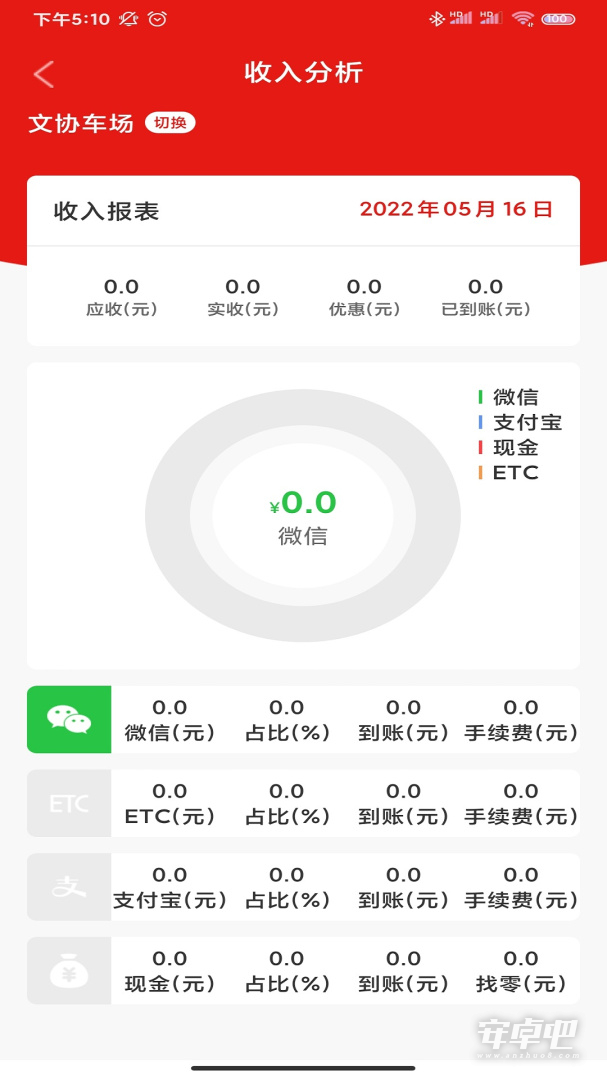Tap 切换 to switch parking lot

(170, 123)
